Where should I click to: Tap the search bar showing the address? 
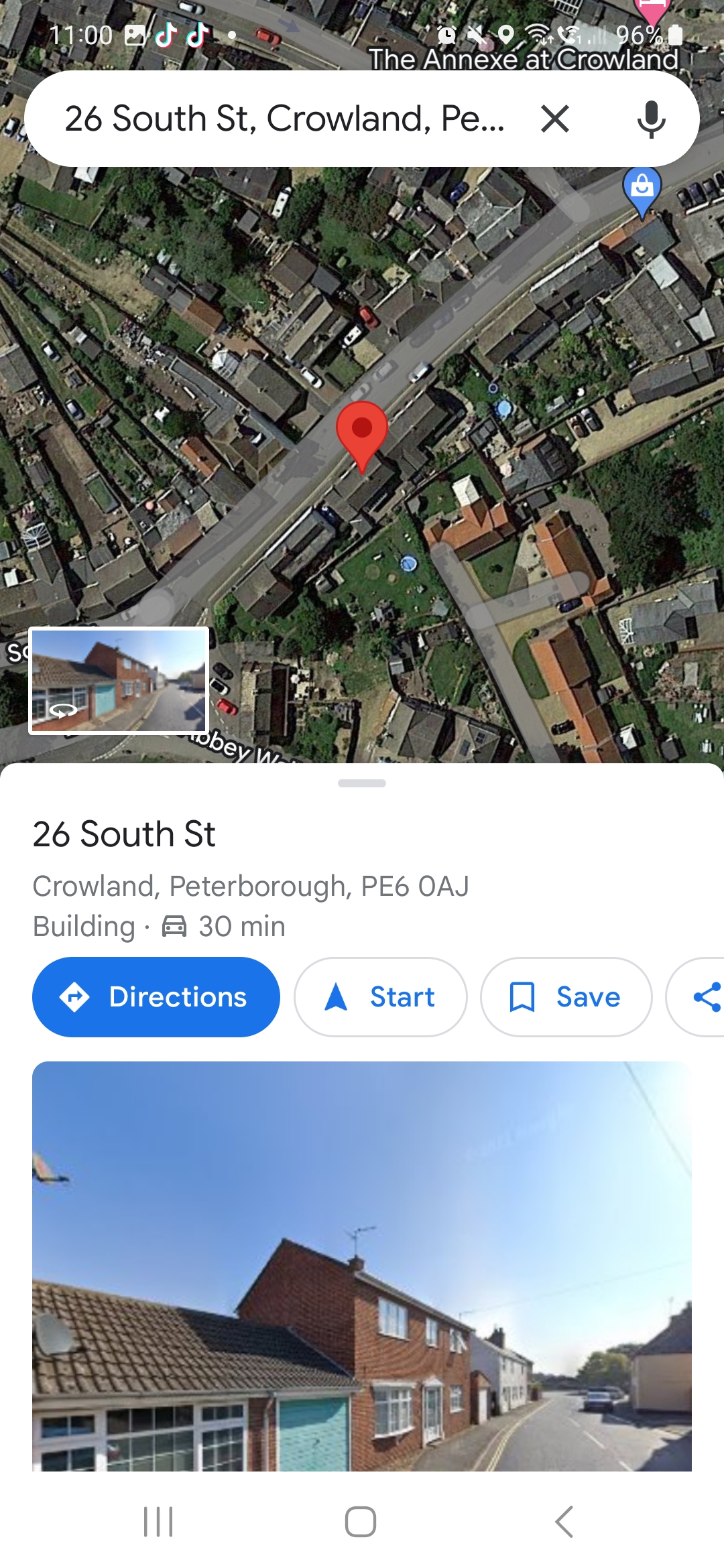282,119
